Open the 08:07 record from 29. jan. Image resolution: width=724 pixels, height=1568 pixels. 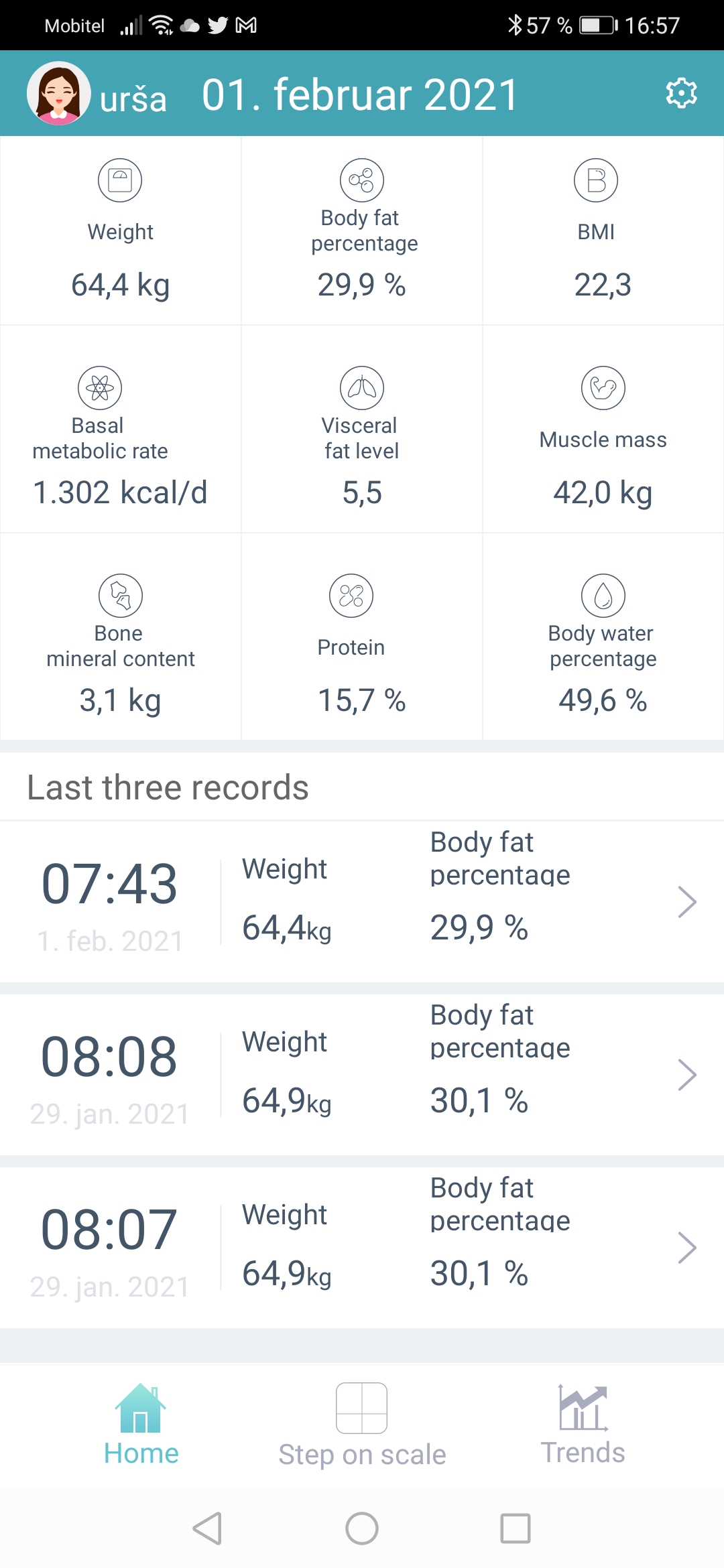pos(362,1247)
